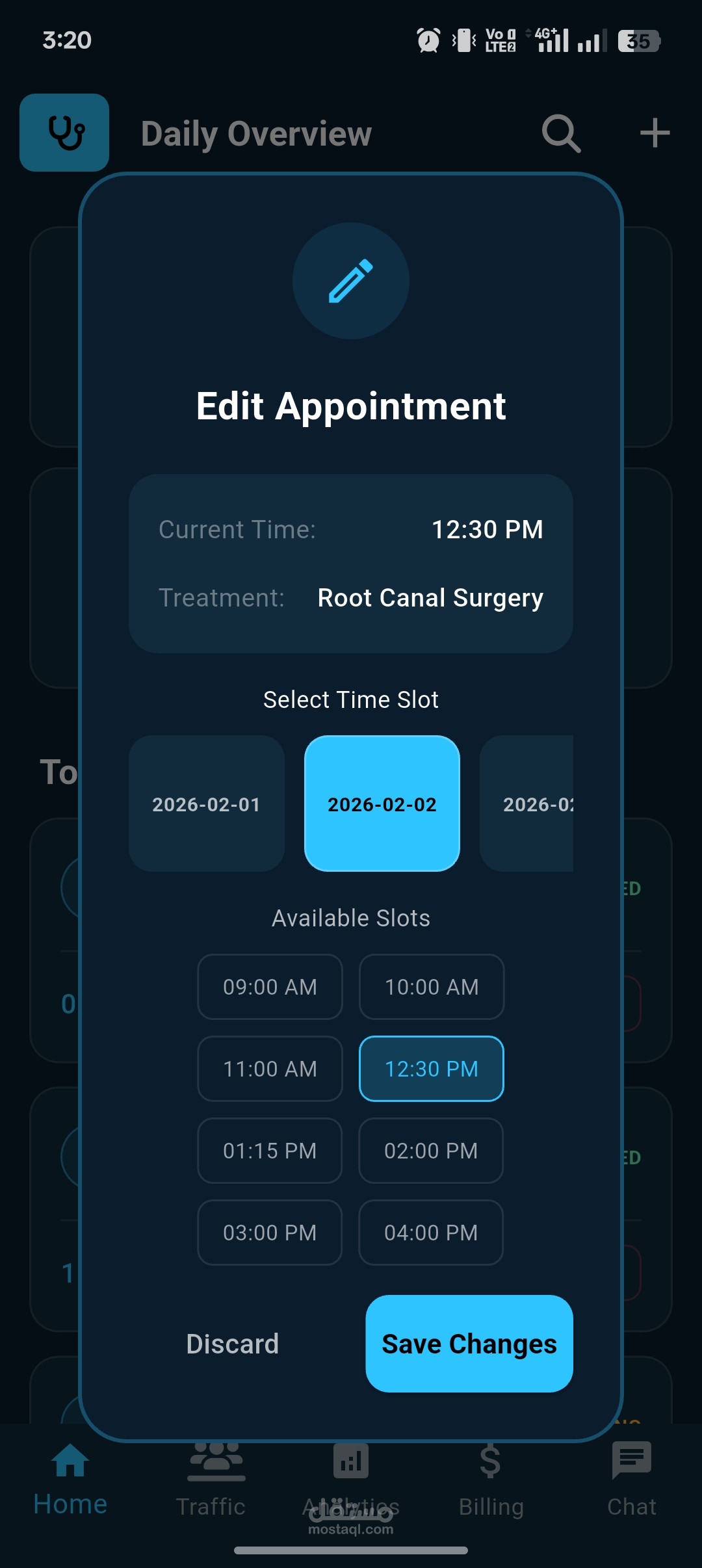This screenshot has height=1568, width=702.
Task: Select the 02:00 PM slot
Action: (x=432, y=1151)
